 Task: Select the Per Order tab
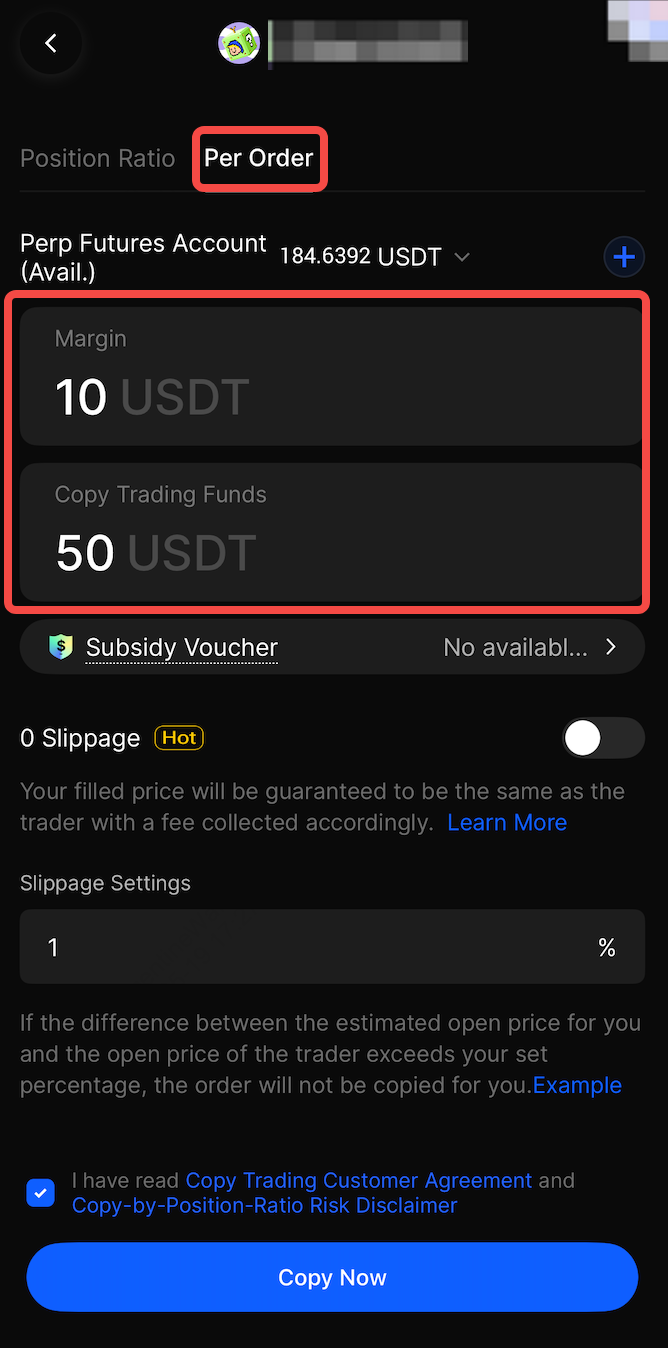point(259,158)
